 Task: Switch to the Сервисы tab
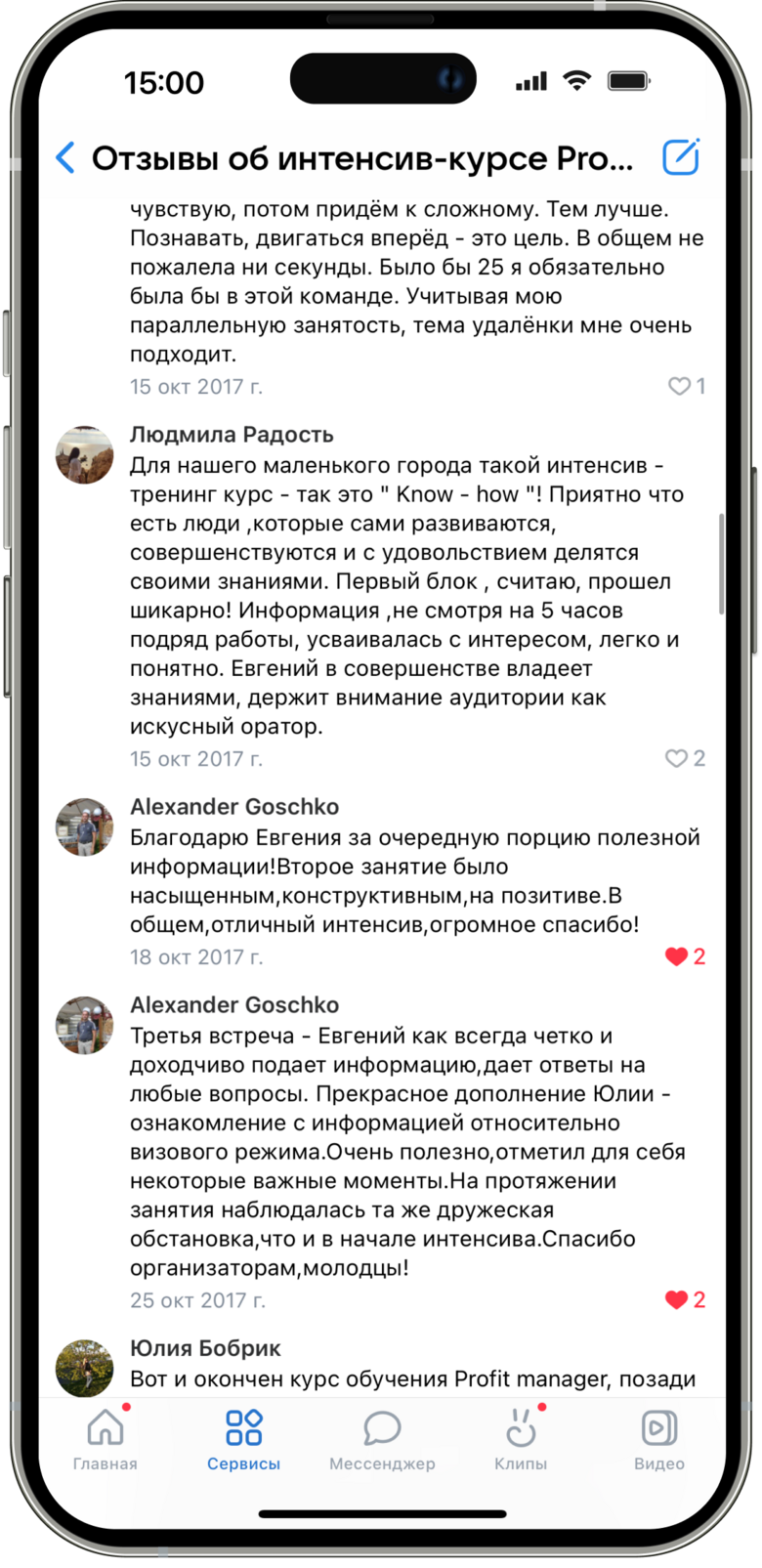[x=243, y=1438]
